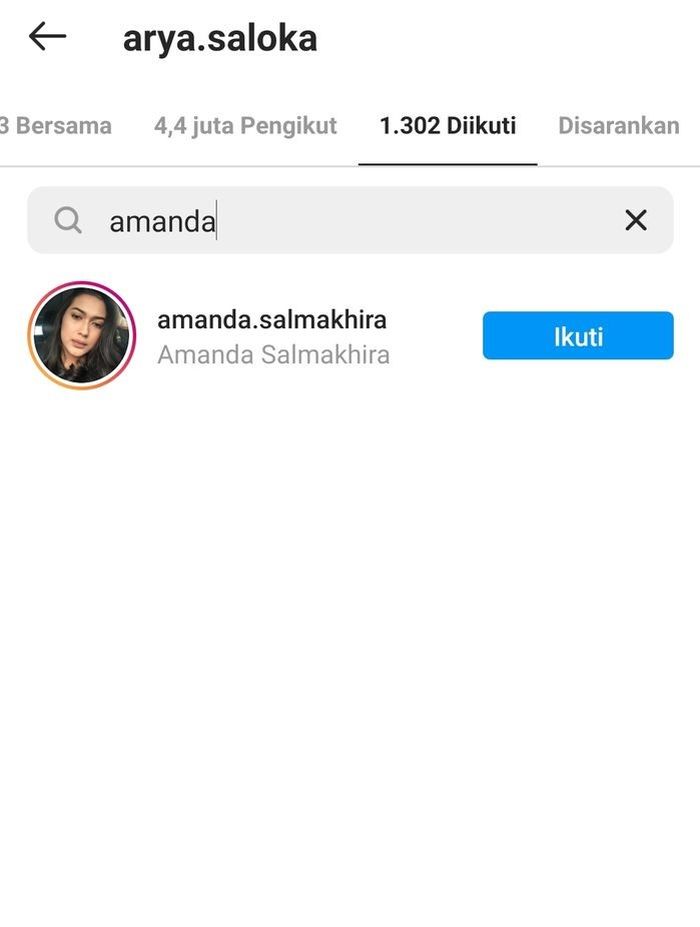Image resolution: width=700 pixels, height=927 pixels.
Task: Clear the amanda search text
Action: (635, 220)
